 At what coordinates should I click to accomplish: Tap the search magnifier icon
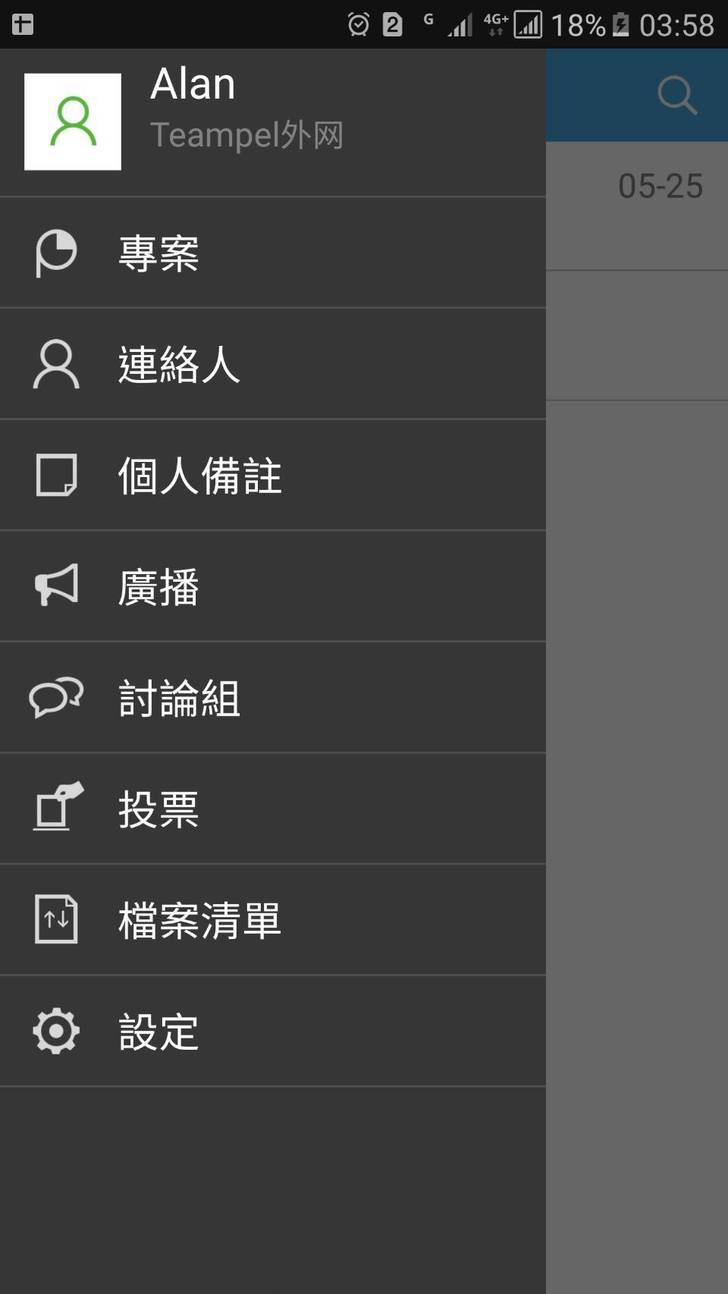677,96
